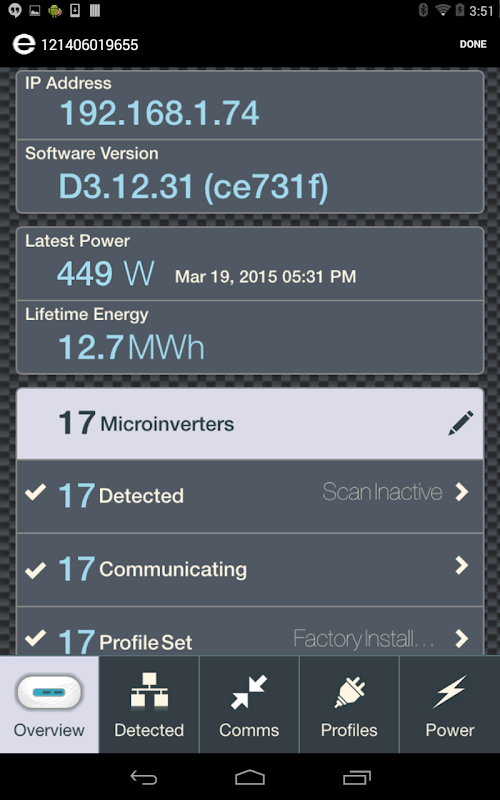
Task: Switch to the Detected tab
Action: point(149,705)
